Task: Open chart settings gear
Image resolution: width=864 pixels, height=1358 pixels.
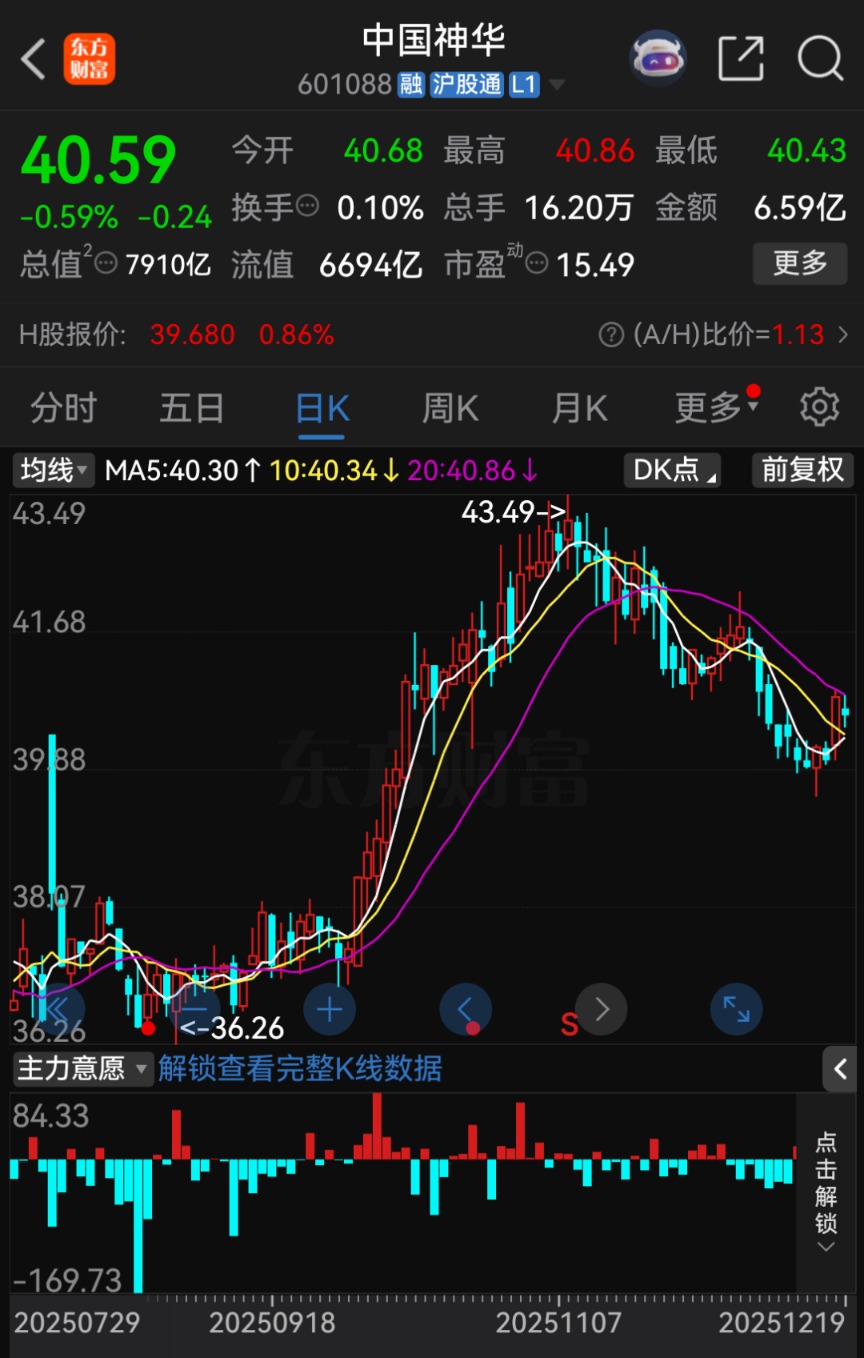Action: (819, 408)
